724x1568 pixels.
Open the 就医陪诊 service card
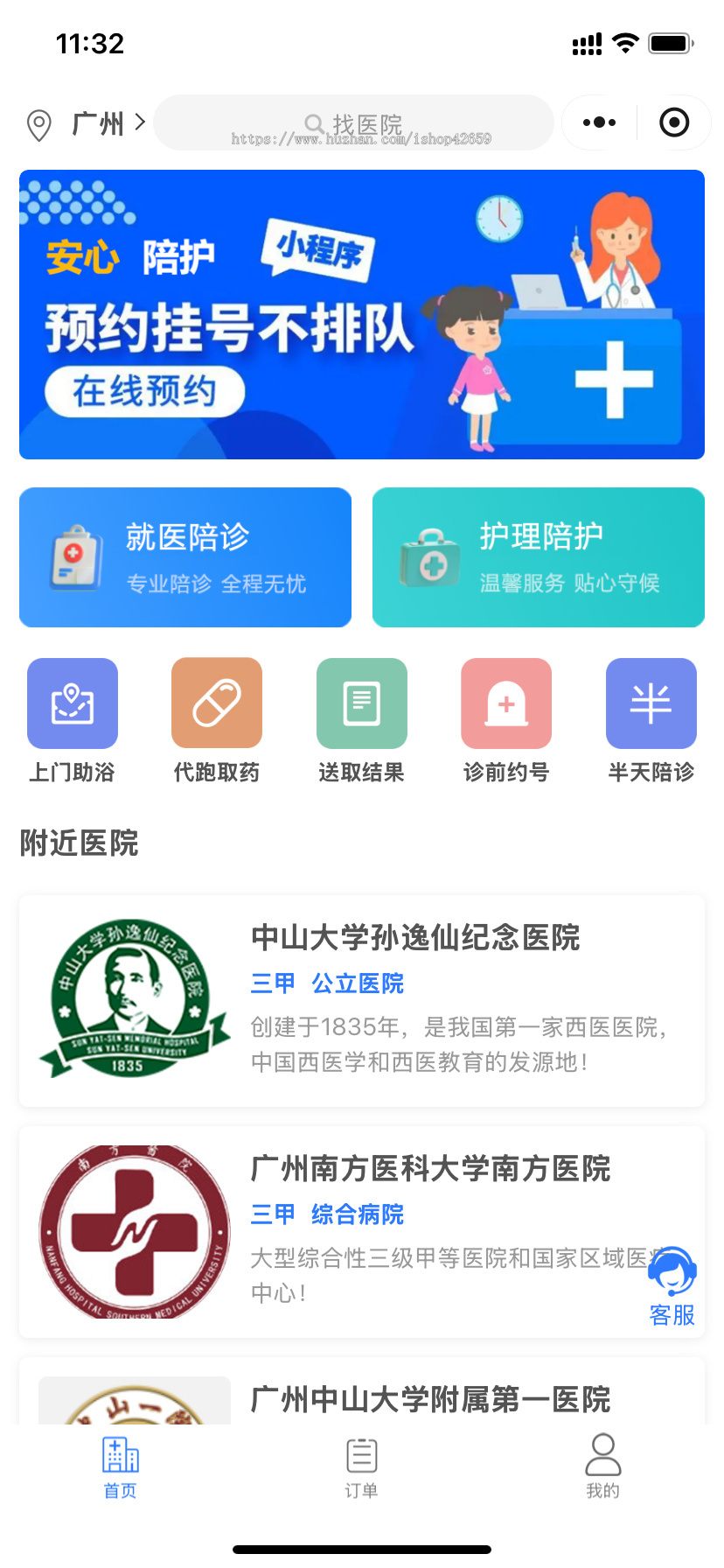click(184, 557)
